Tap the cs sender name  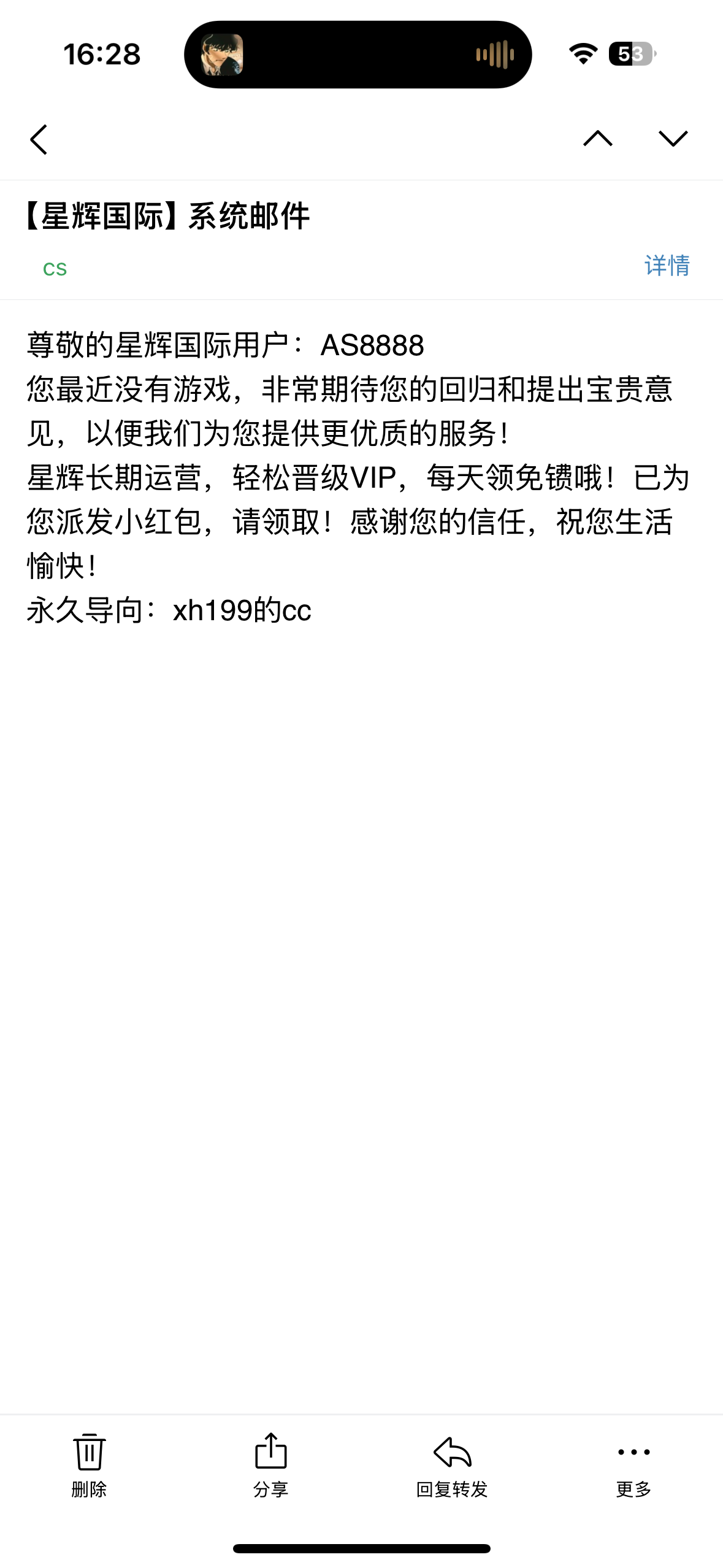(55, 269)
